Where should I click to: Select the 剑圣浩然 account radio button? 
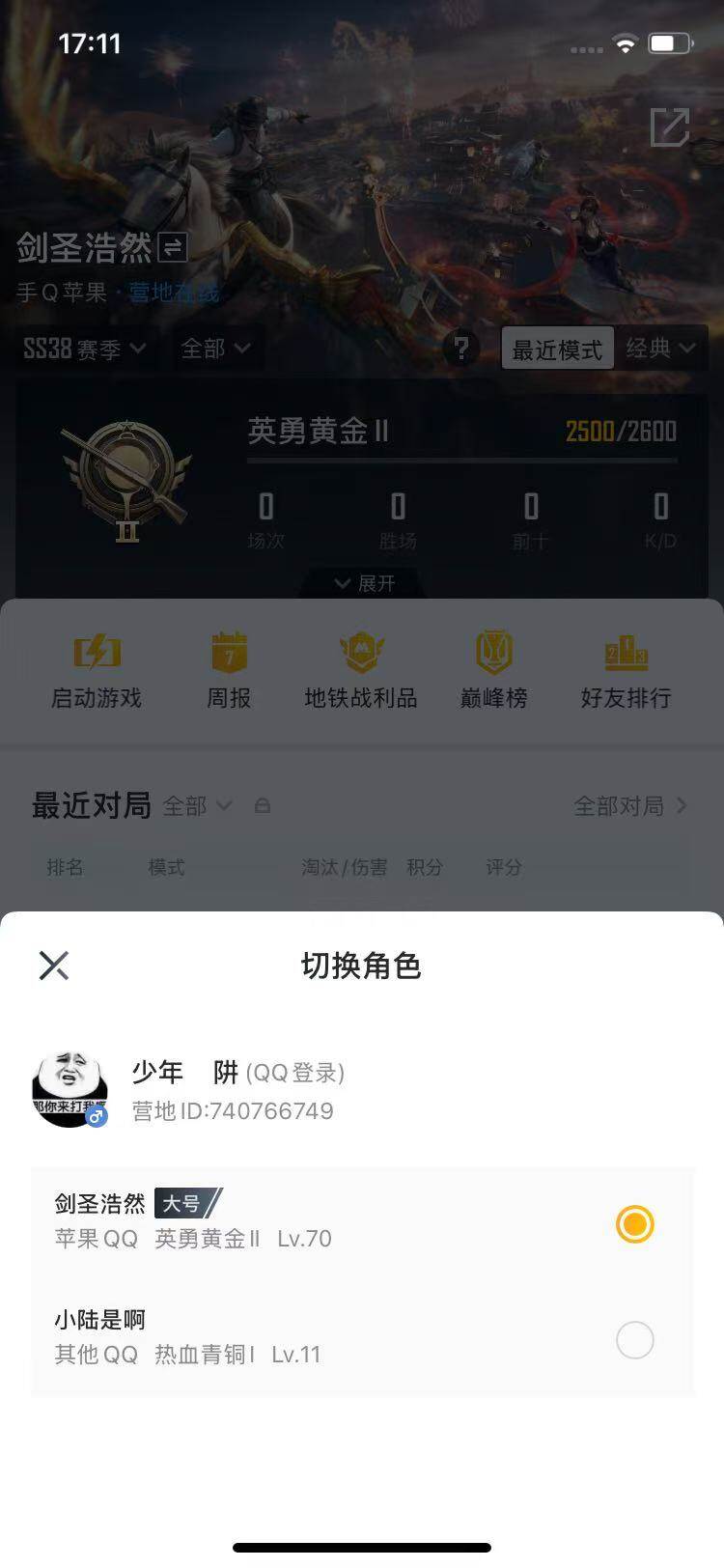634,1224
